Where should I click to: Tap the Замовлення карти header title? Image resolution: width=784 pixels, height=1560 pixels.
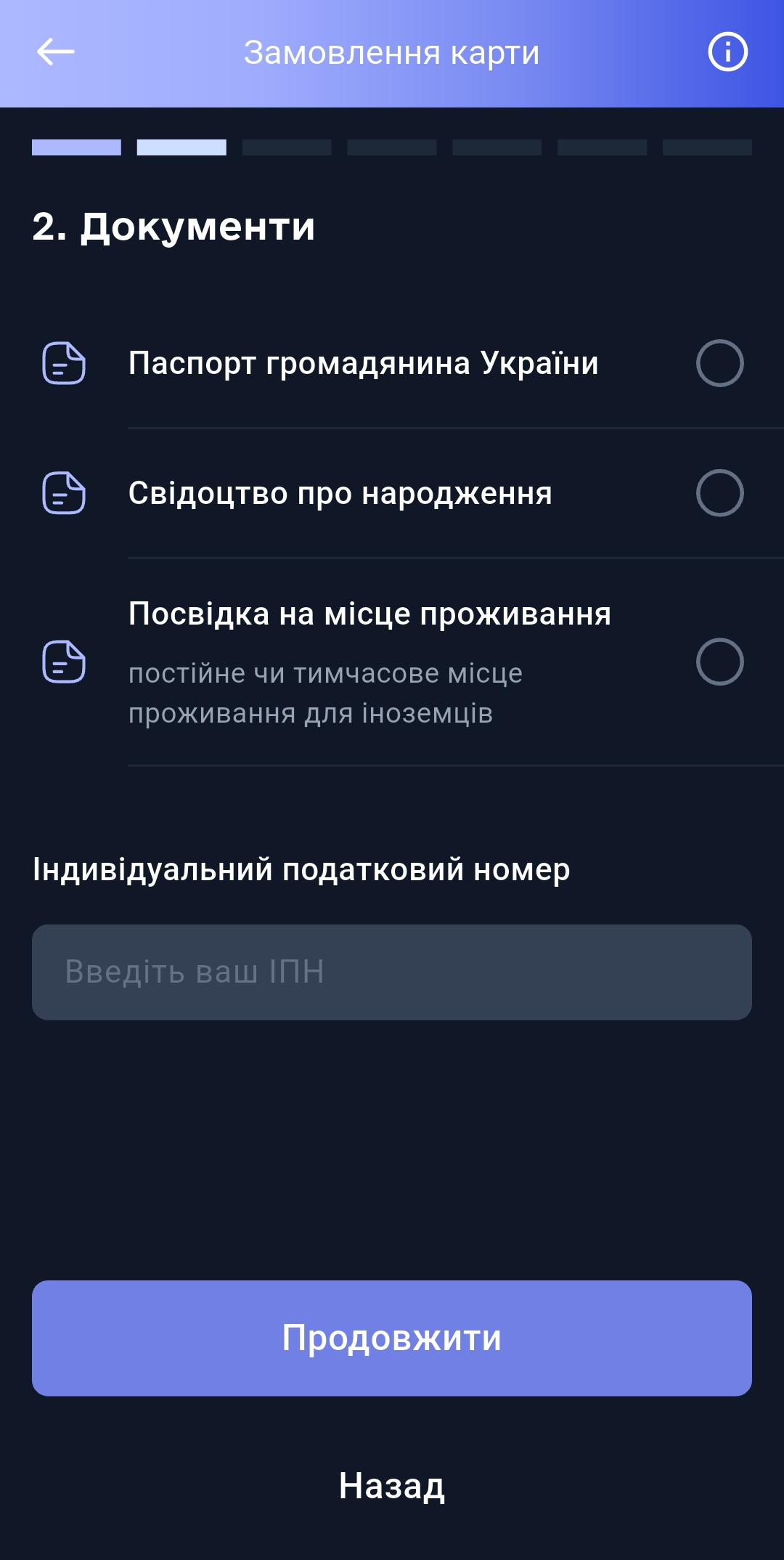392,52
